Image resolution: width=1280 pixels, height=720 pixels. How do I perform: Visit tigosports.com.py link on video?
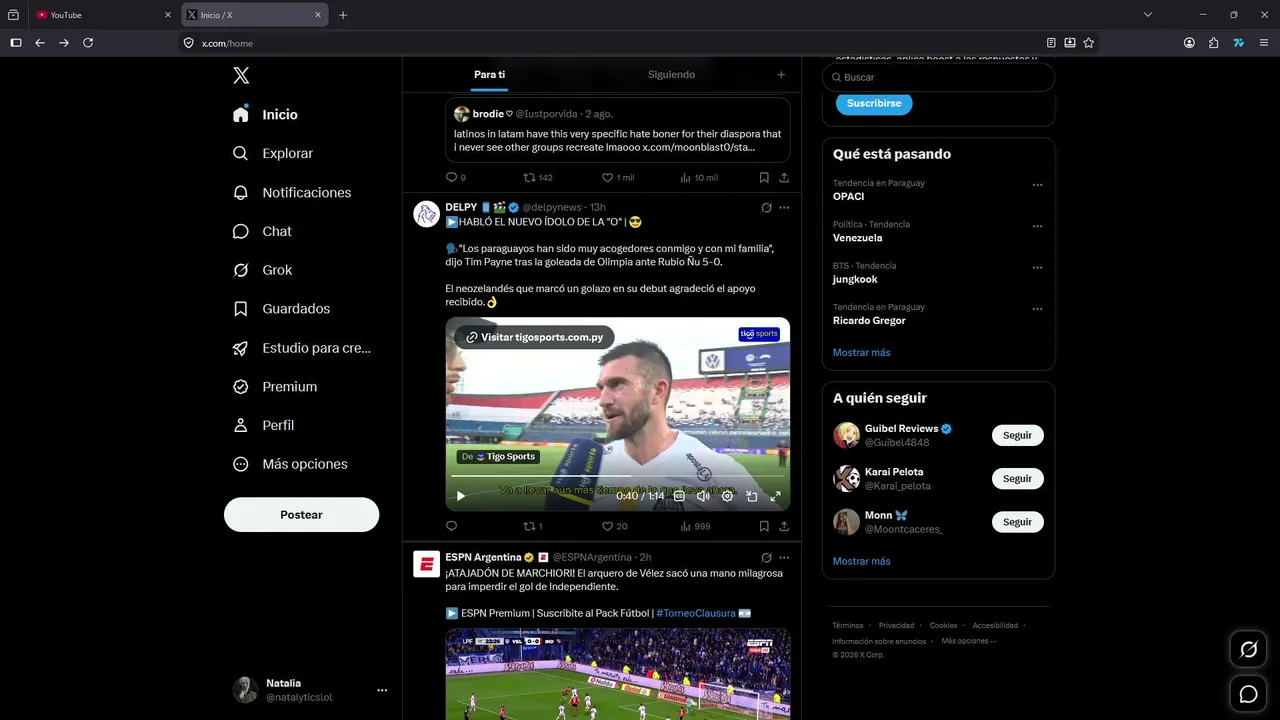[534, 337]
